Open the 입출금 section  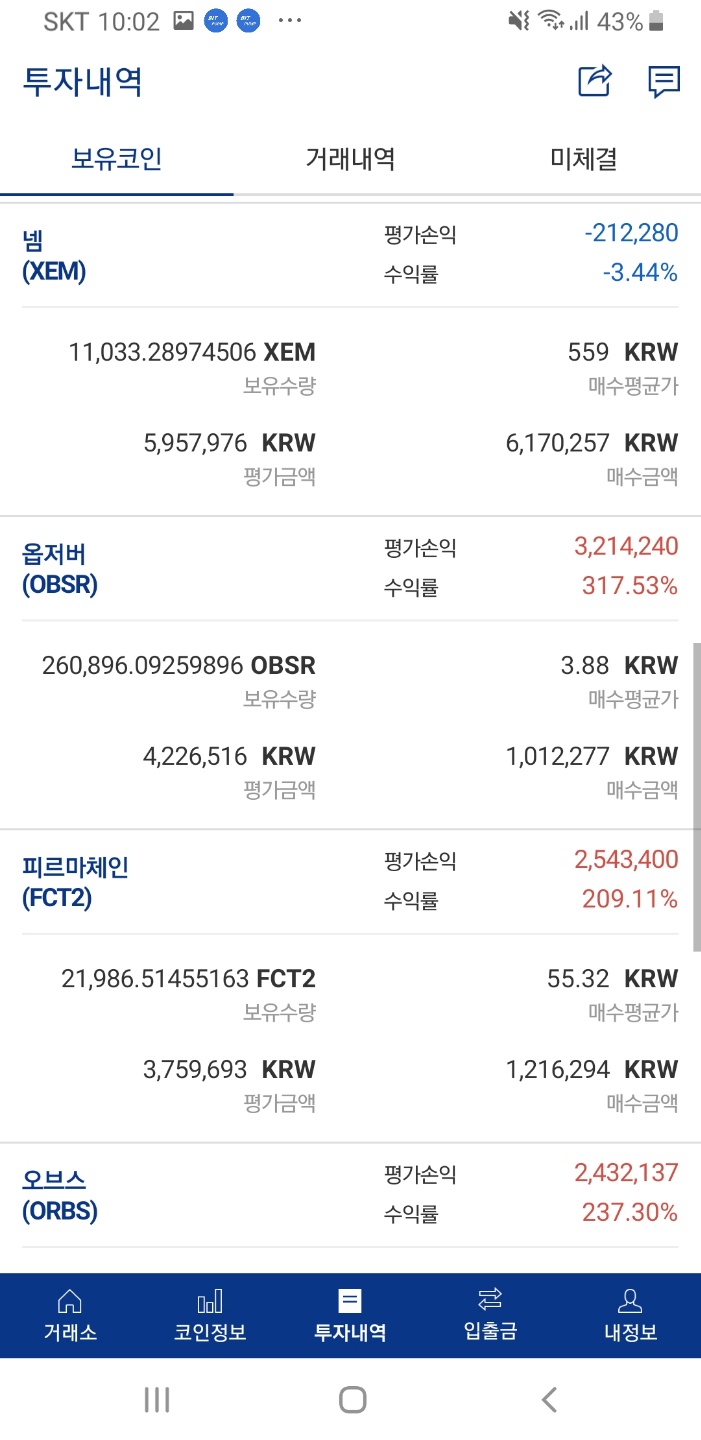pos(490,1314)
